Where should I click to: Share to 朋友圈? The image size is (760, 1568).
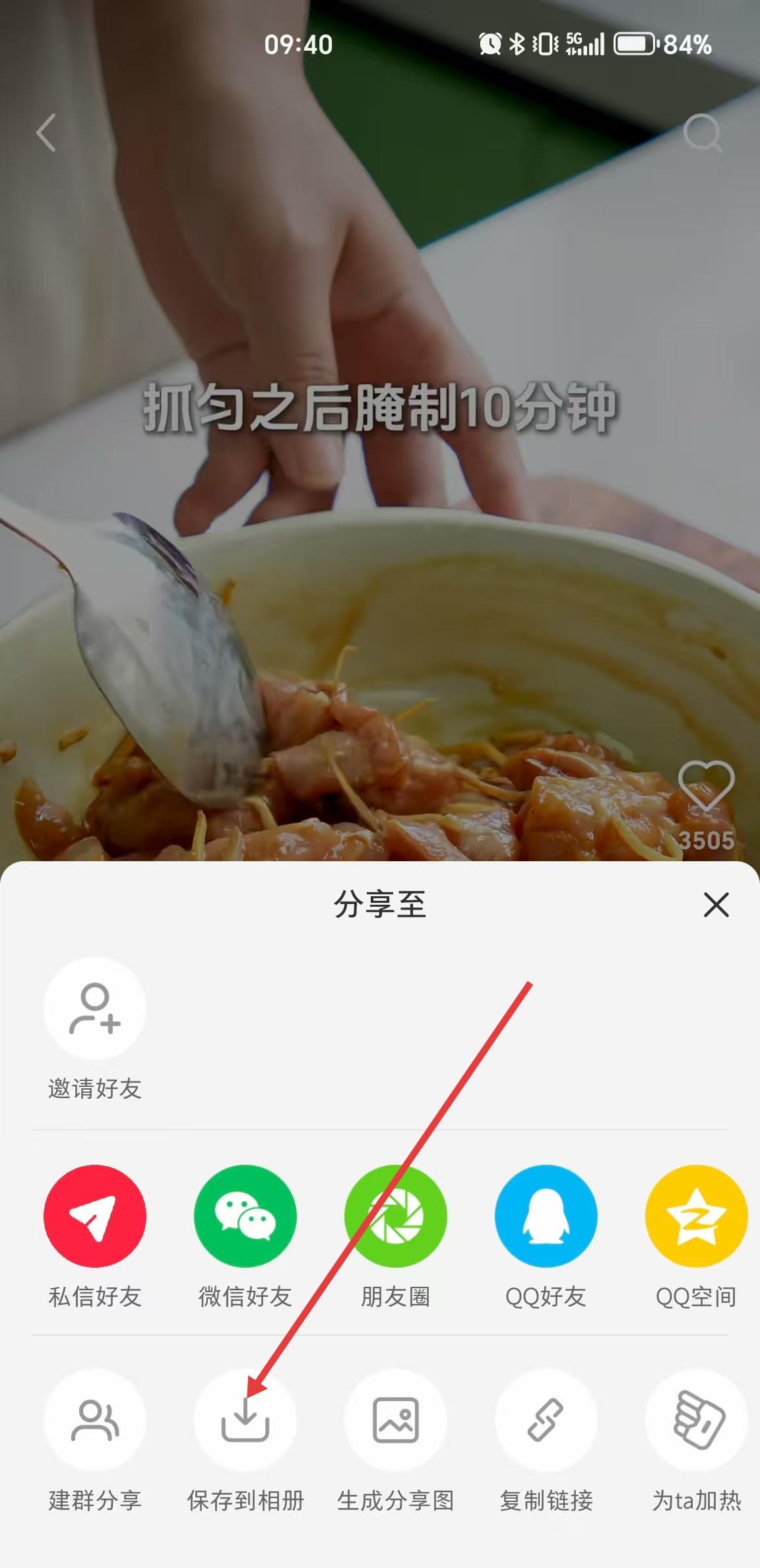coord(396,1216)
